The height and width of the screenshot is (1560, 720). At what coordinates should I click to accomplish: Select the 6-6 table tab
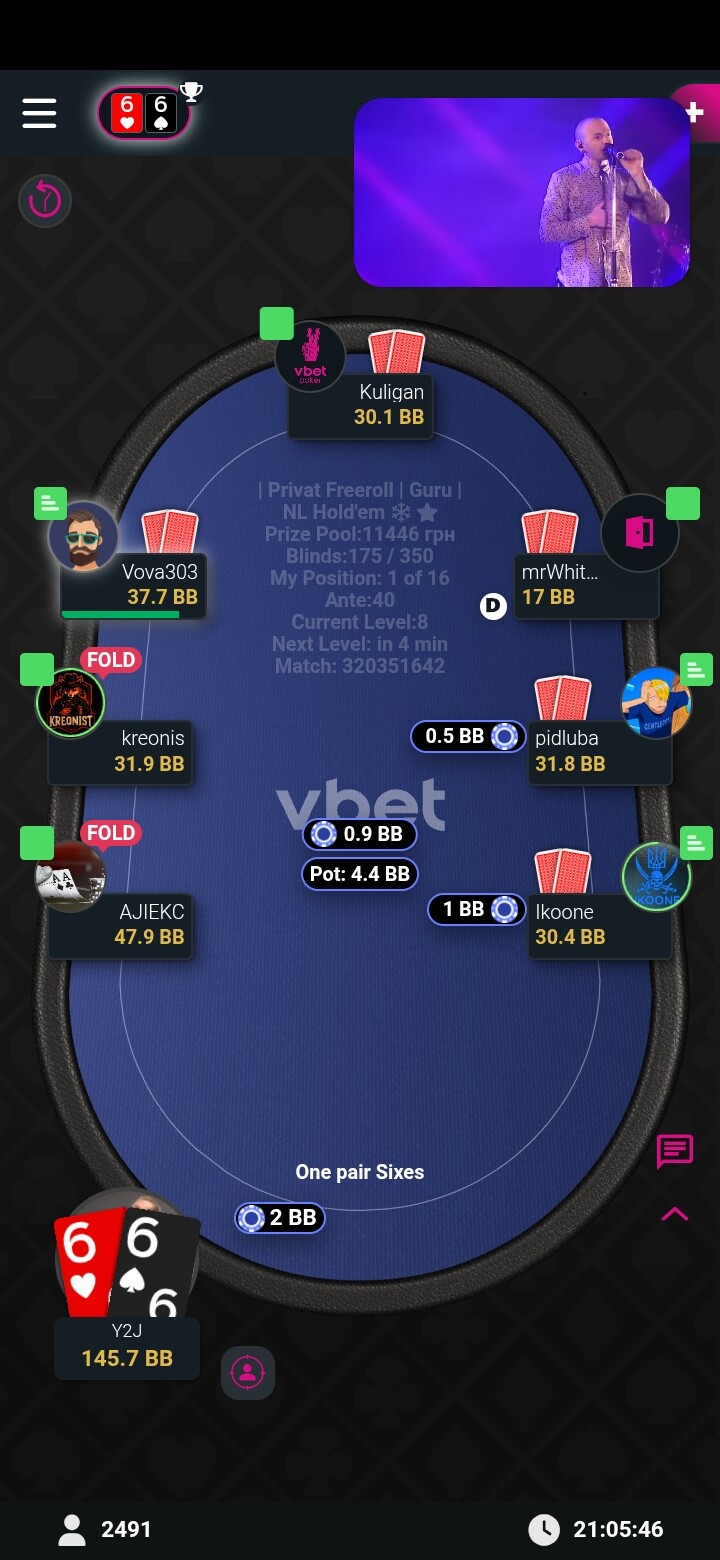tap(144, 114)
